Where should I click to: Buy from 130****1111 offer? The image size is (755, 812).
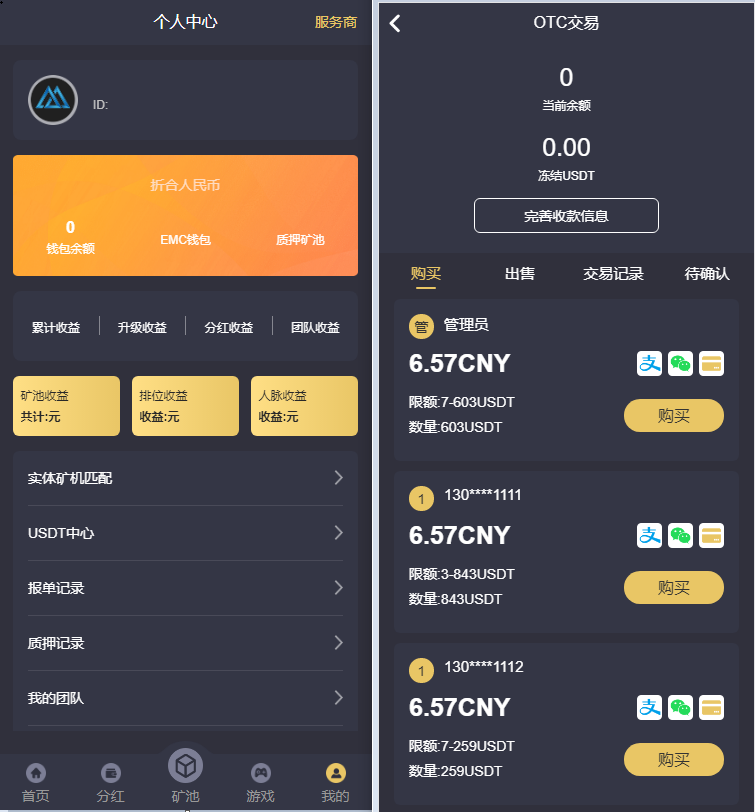point(673,587)
